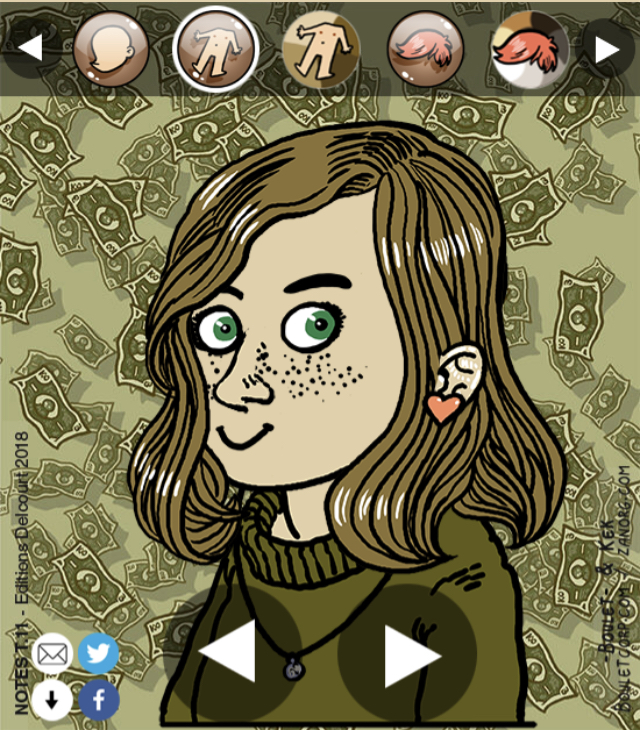This screenshot has height=730, width=640.
Task: Select the freckled body skin category
Action: (x=321, y=48)
